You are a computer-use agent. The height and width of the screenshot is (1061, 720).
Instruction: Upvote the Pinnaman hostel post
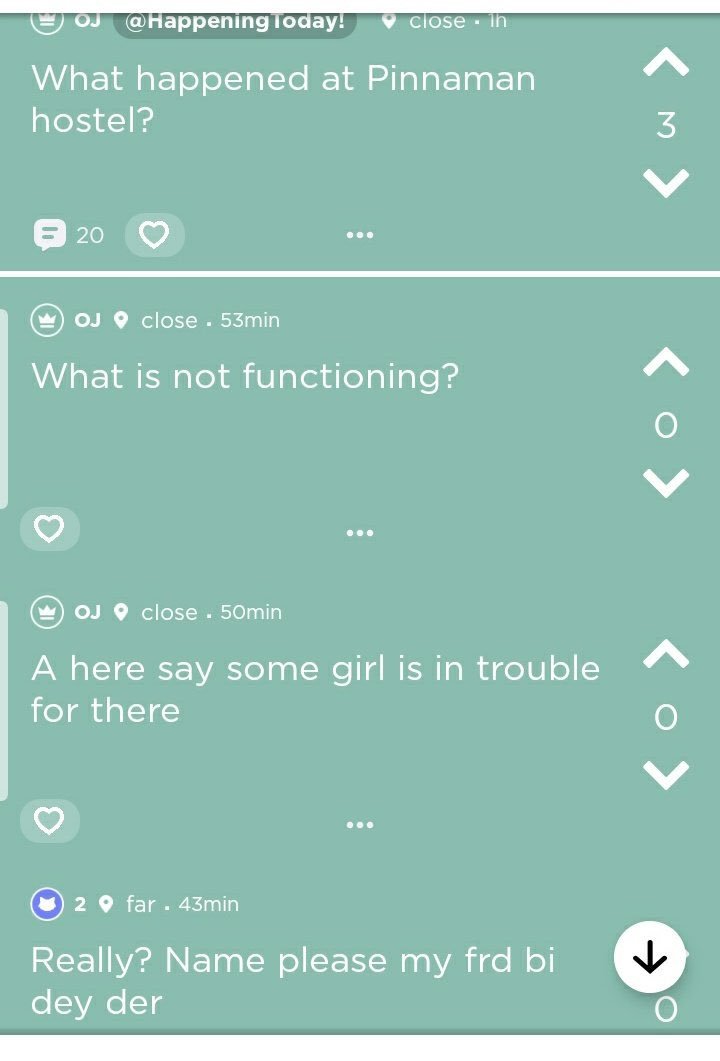[666, 65]
